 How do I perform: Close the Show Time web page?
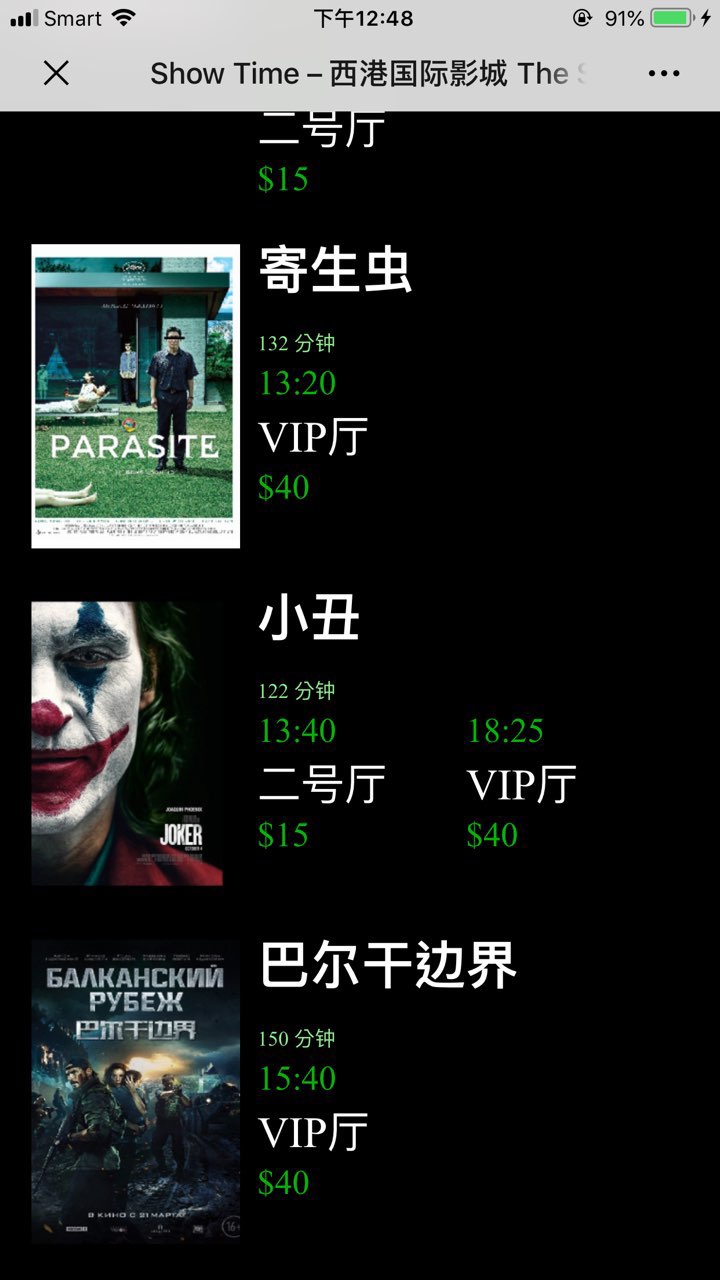click(57, 73)
